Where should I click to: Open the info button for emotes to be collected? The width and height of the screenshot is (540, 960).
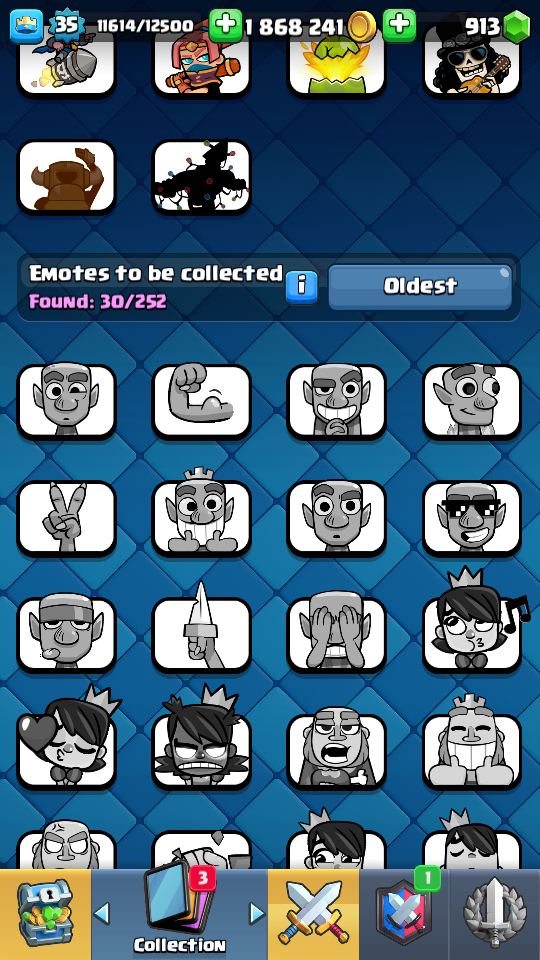(x=302, y=287)
